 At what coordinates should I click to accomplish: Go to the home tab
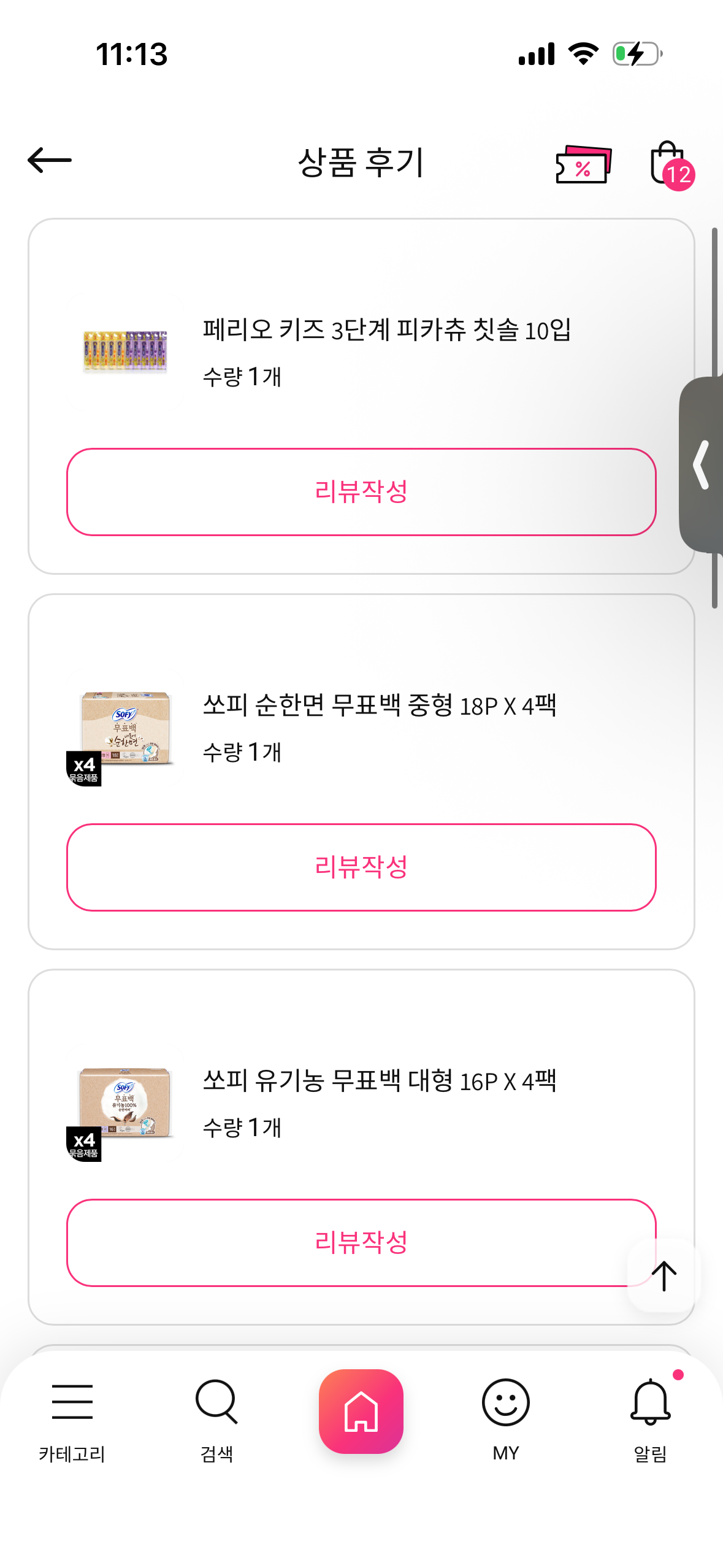click(x=361, y=1411)
